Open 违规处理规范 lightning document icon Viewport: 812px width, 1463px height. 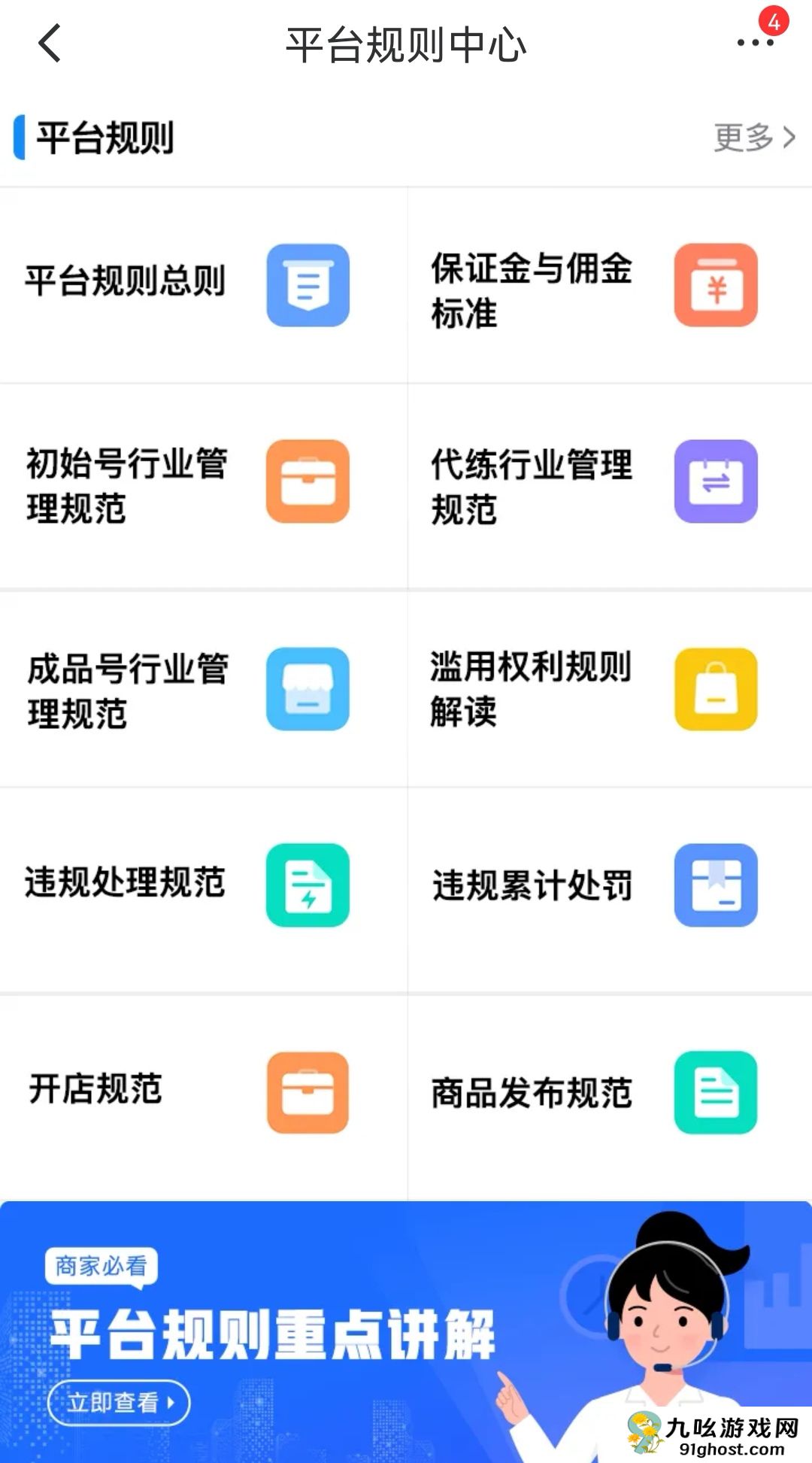(306, 886)
